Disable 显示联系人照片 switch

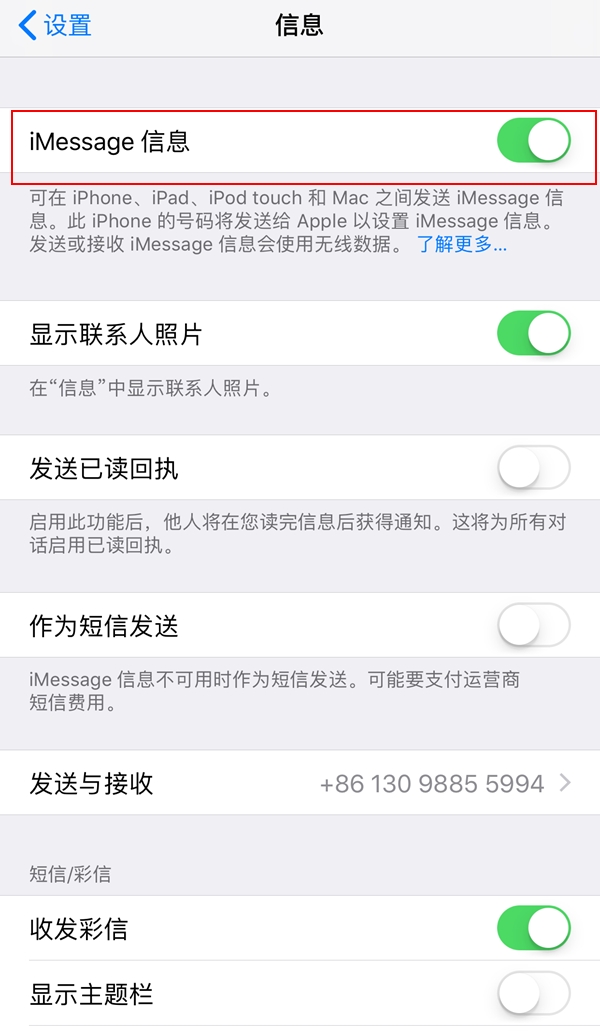tap(533, 333)
